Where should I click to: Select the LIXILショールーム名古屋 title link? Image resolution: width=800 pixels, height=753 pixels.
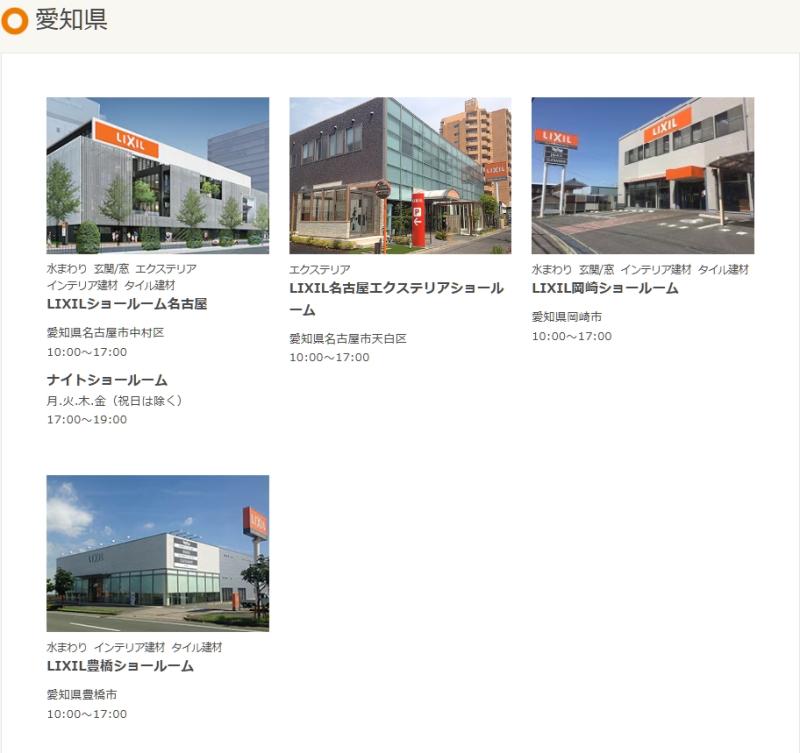pyautogui.click(x=127, y=304)
